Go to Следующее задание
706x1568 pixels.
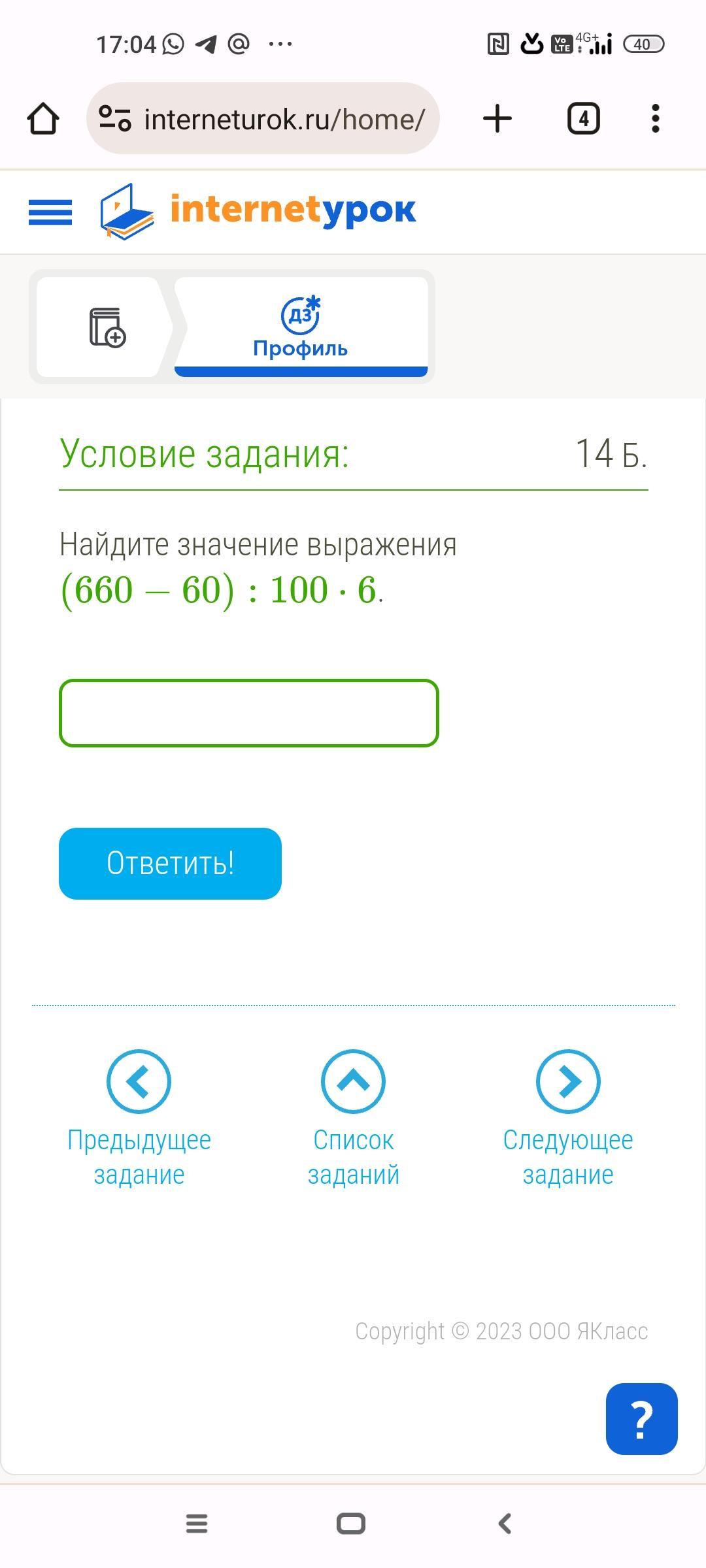[x=567, y=1117]
